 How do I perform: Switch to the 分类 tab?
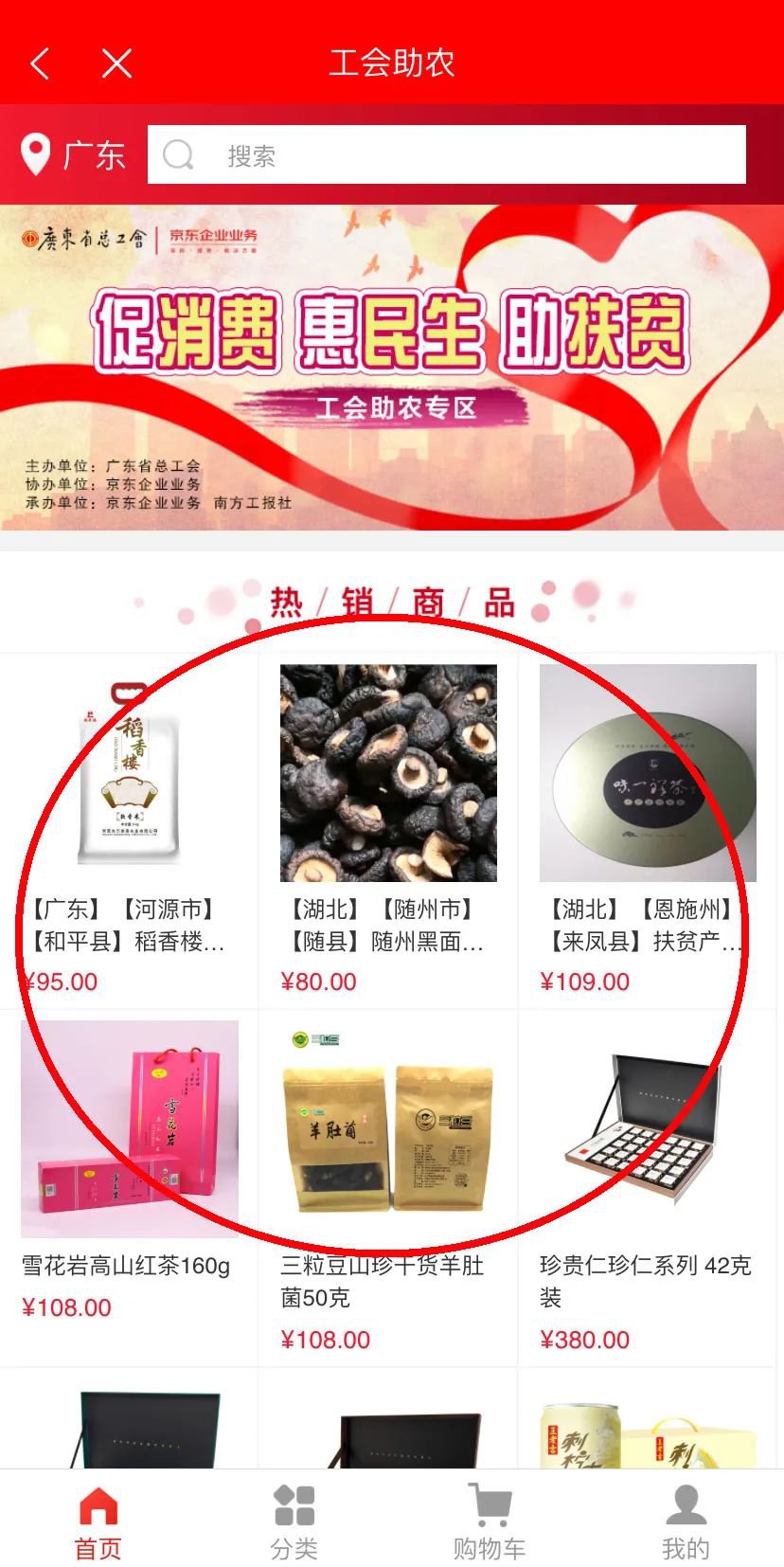point(294,1522)
